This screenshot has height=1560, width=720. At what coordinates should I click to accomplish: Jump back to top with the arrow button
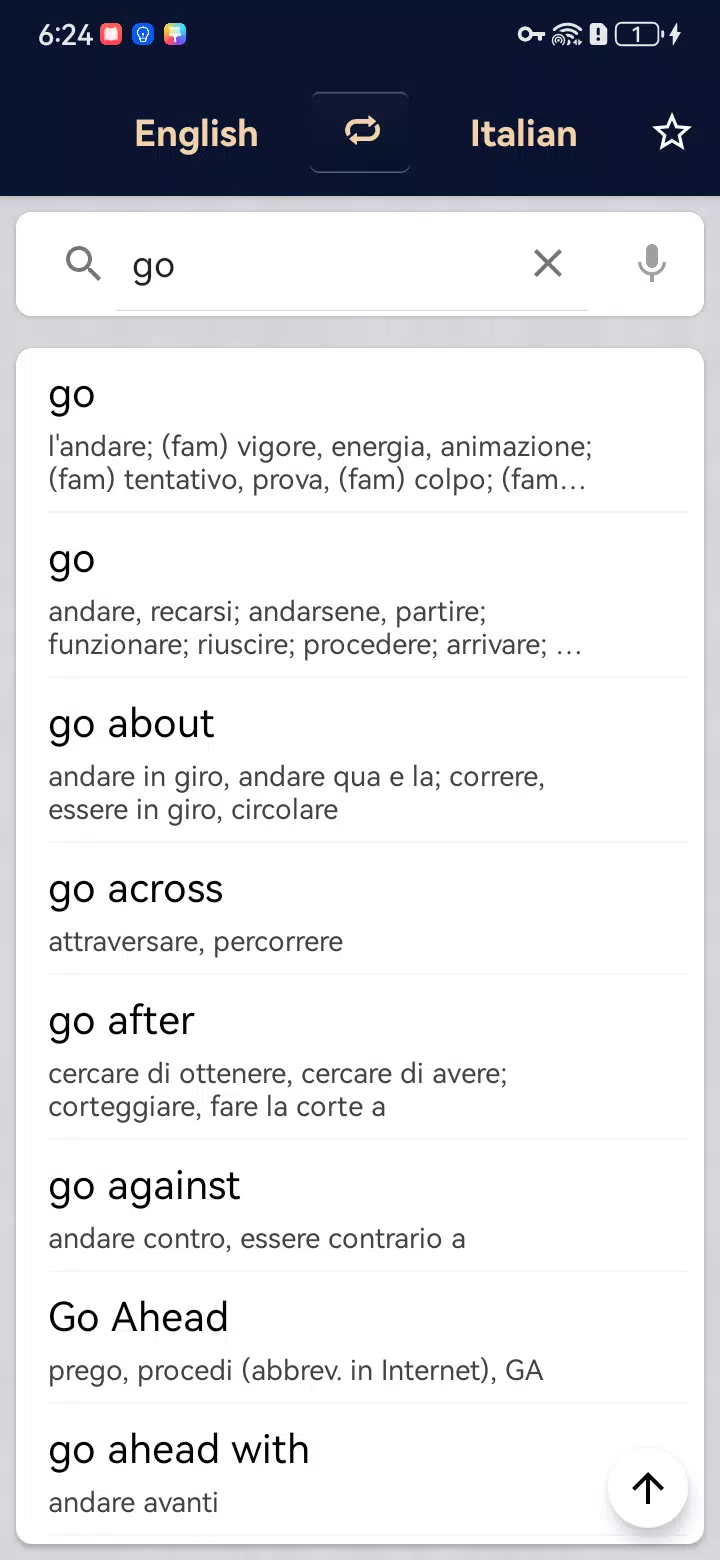coord(647,1488)
